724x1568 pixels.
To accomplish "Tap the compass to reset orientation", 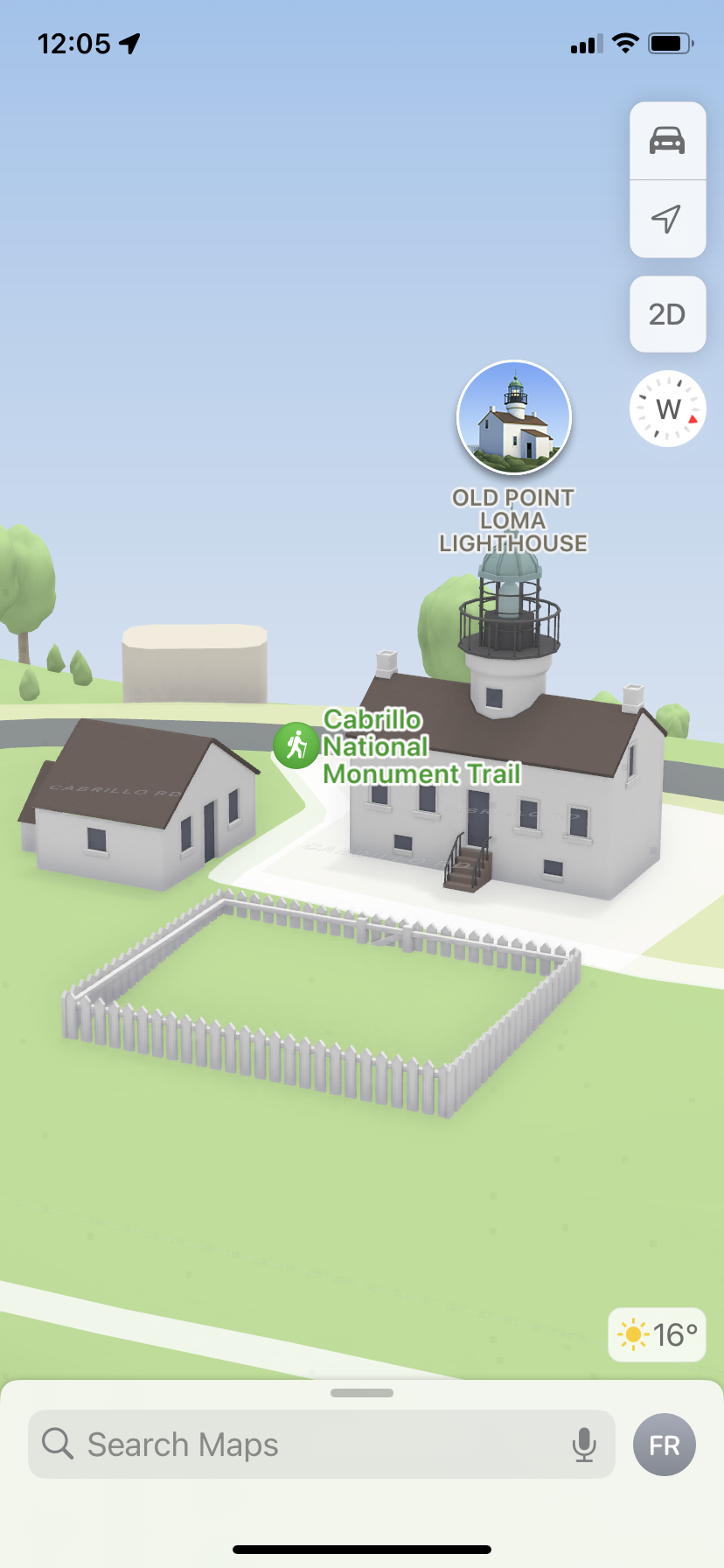I will pos(668,409).
